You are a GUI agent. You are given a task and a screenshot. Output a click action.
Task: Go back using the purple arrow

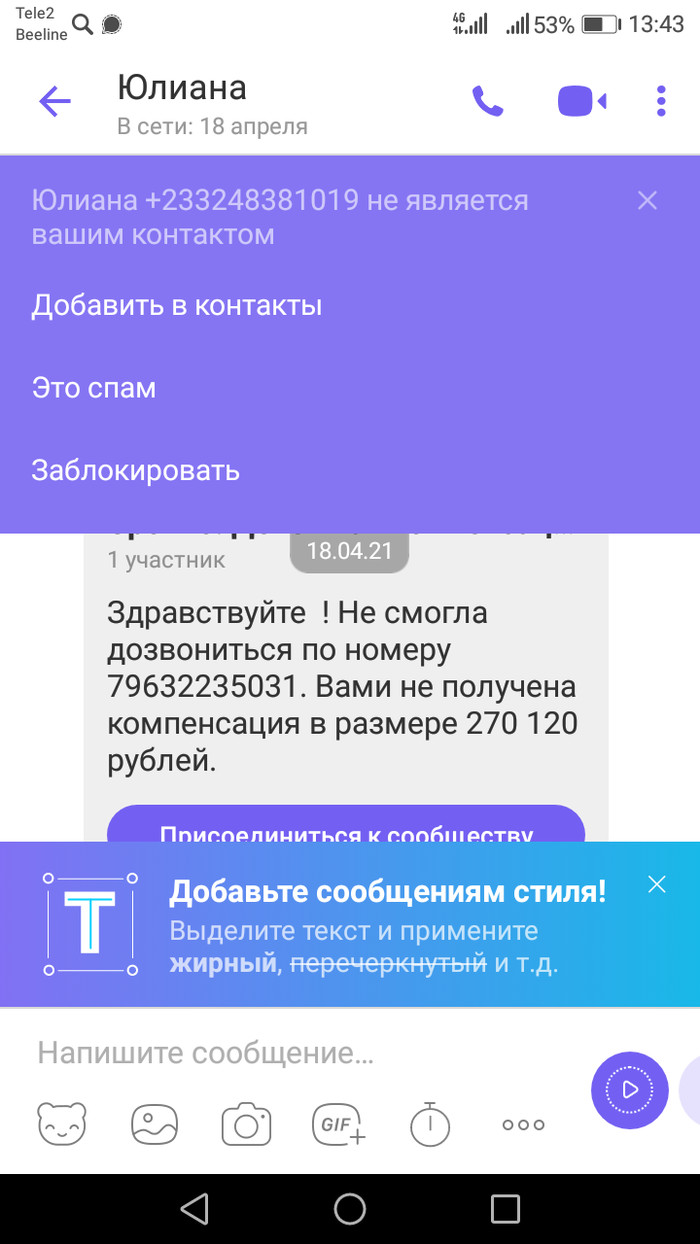pos(55,101)
